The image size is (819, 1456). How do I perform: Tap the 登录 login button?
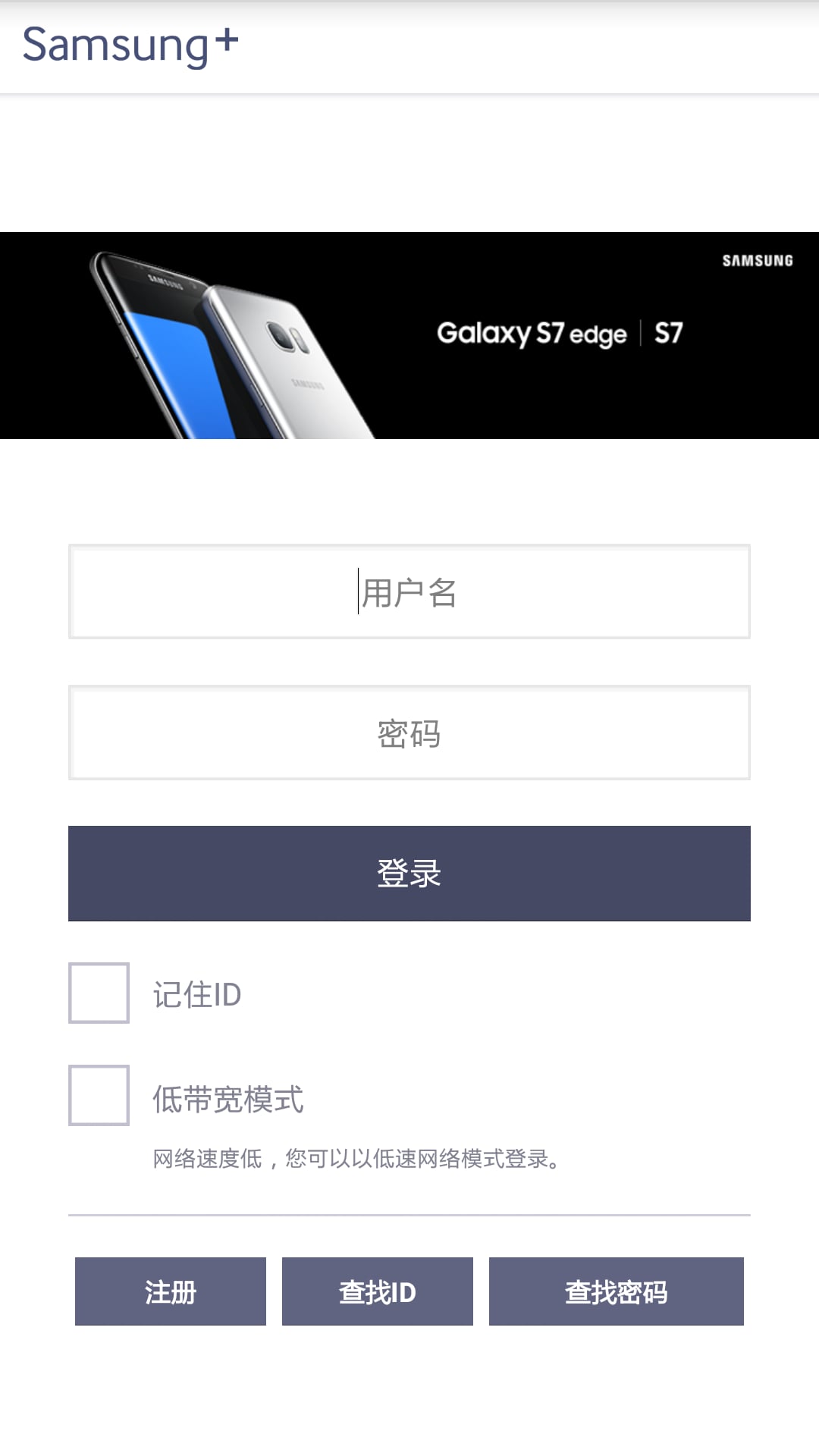(x=409, y=874)
